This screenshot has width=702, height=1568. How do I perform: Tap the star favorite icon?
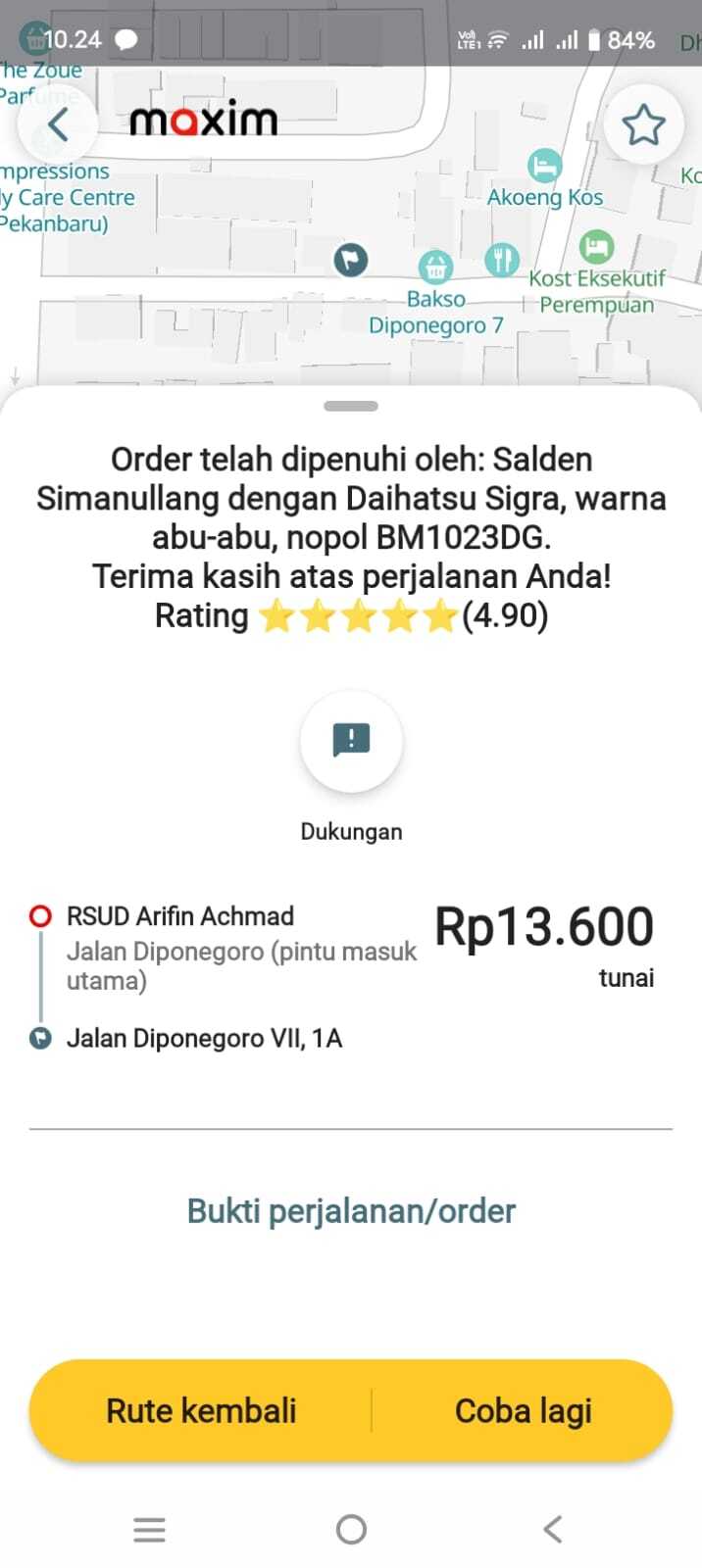(x=643, y=125)
